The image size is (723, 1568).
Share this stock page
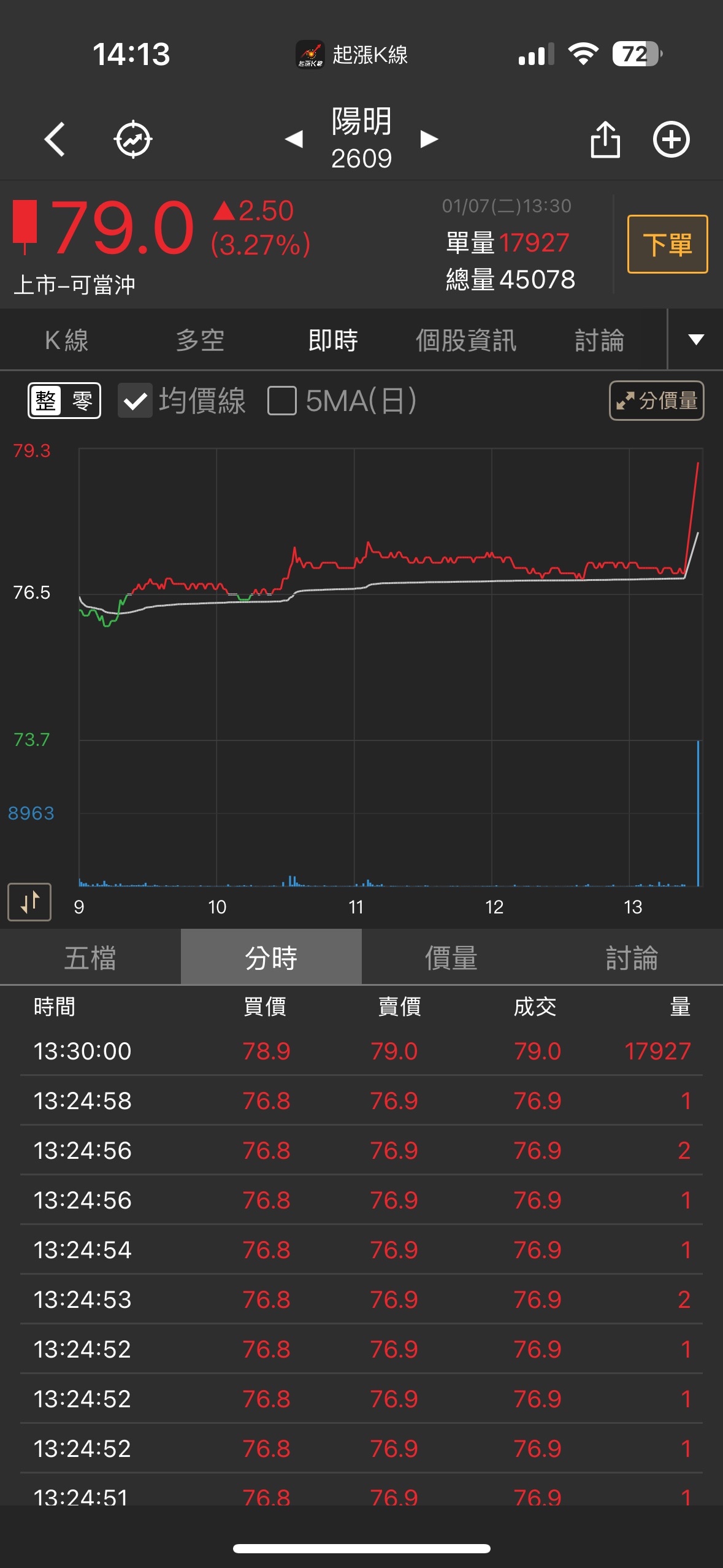[605, 139]
